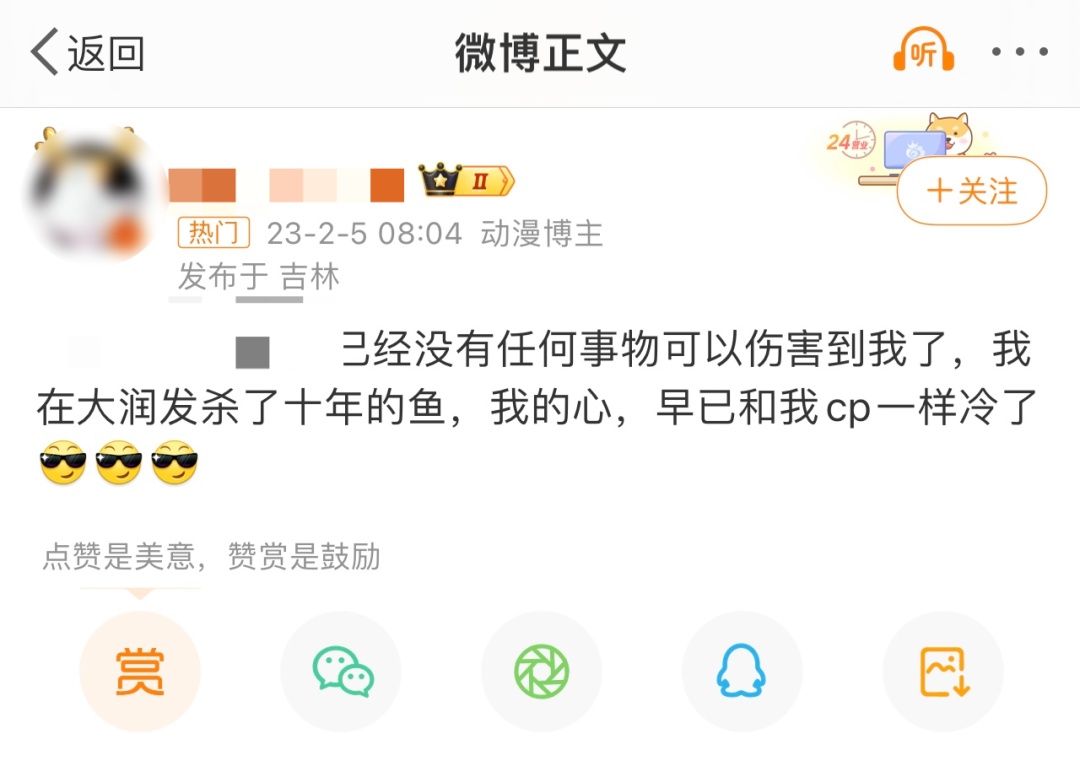Share the post to QQ
The height and width of the screenshot is (761, 1080).
click(742, 671)
